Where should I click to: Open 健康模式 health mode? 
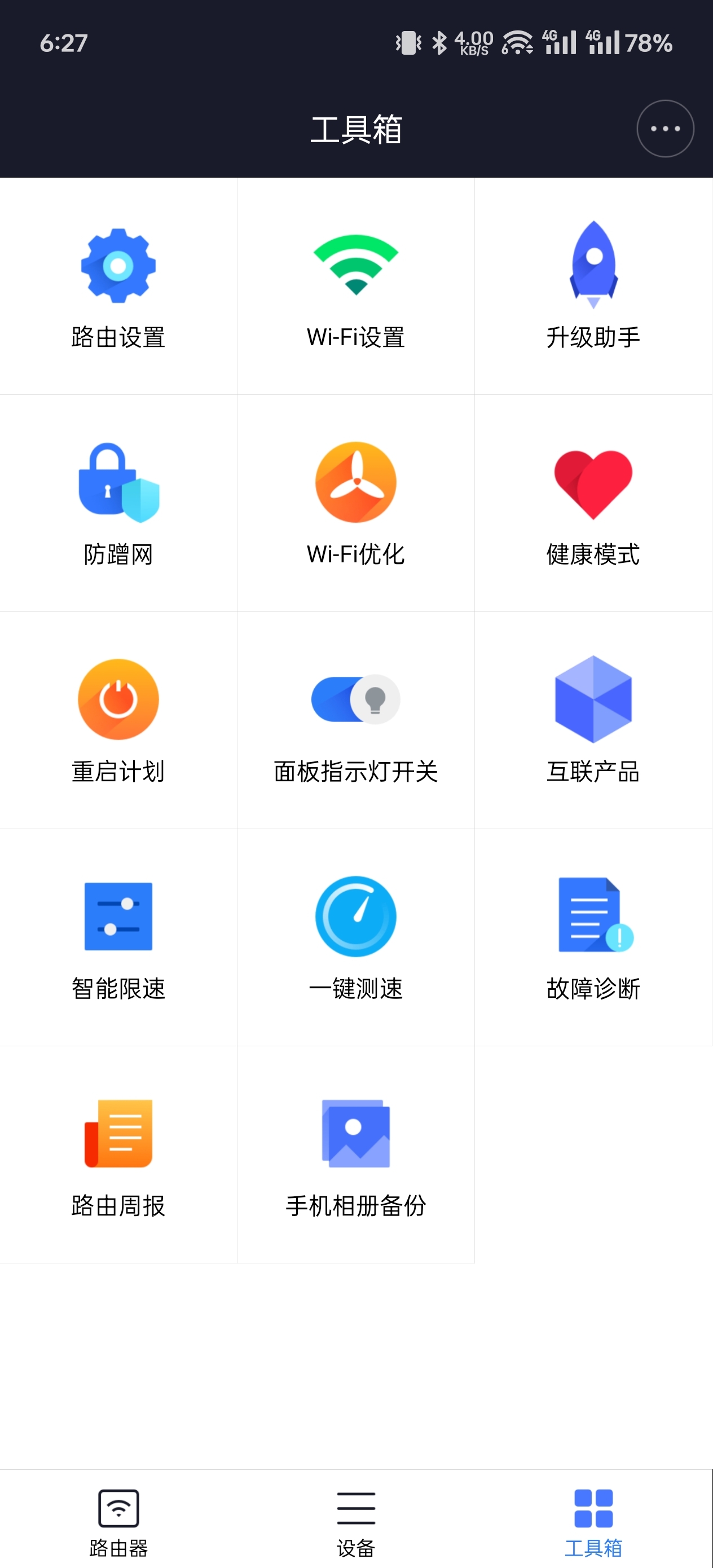593,503
